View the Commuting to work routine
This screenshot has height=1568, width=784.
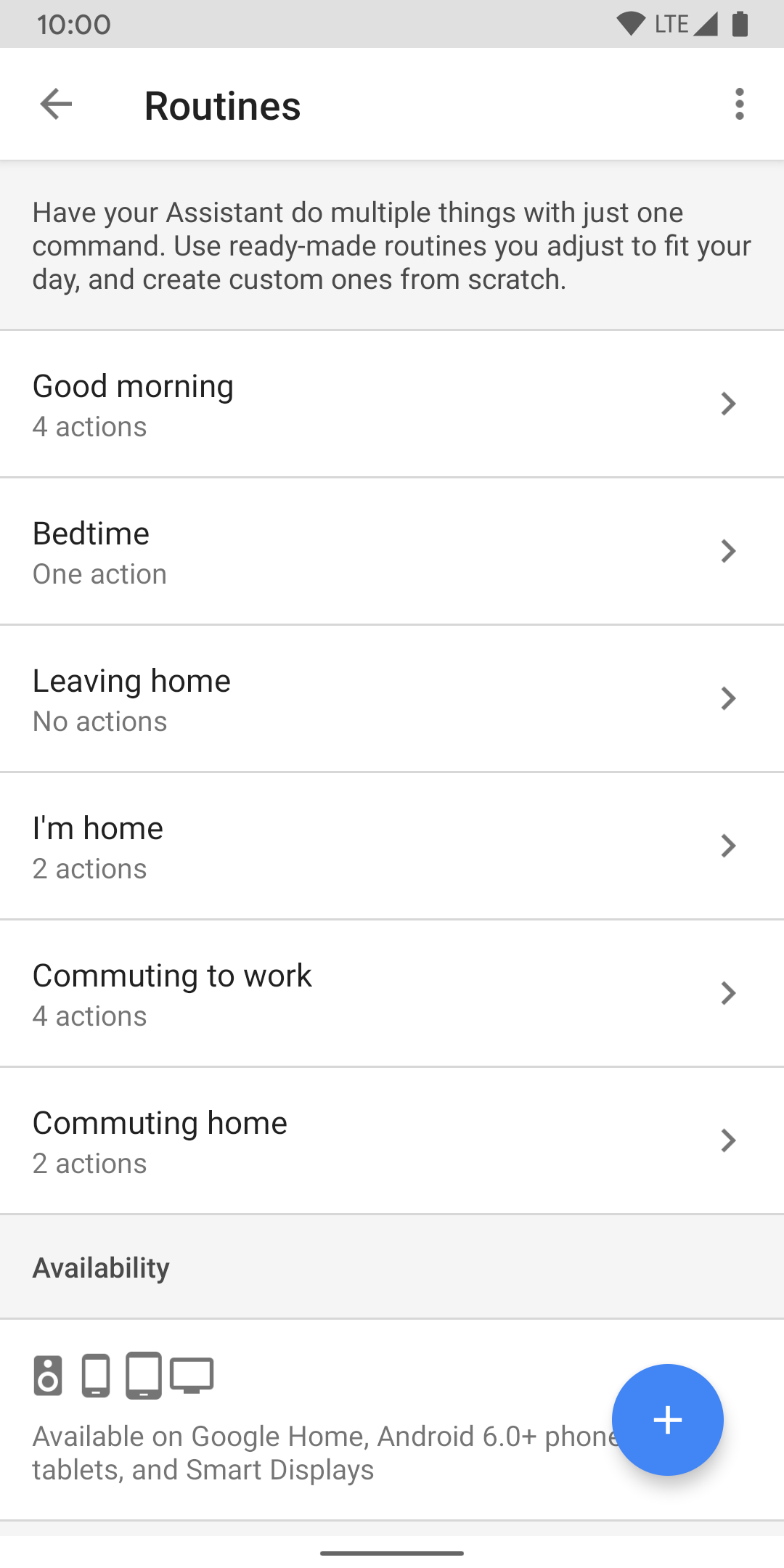pos(392,994)
